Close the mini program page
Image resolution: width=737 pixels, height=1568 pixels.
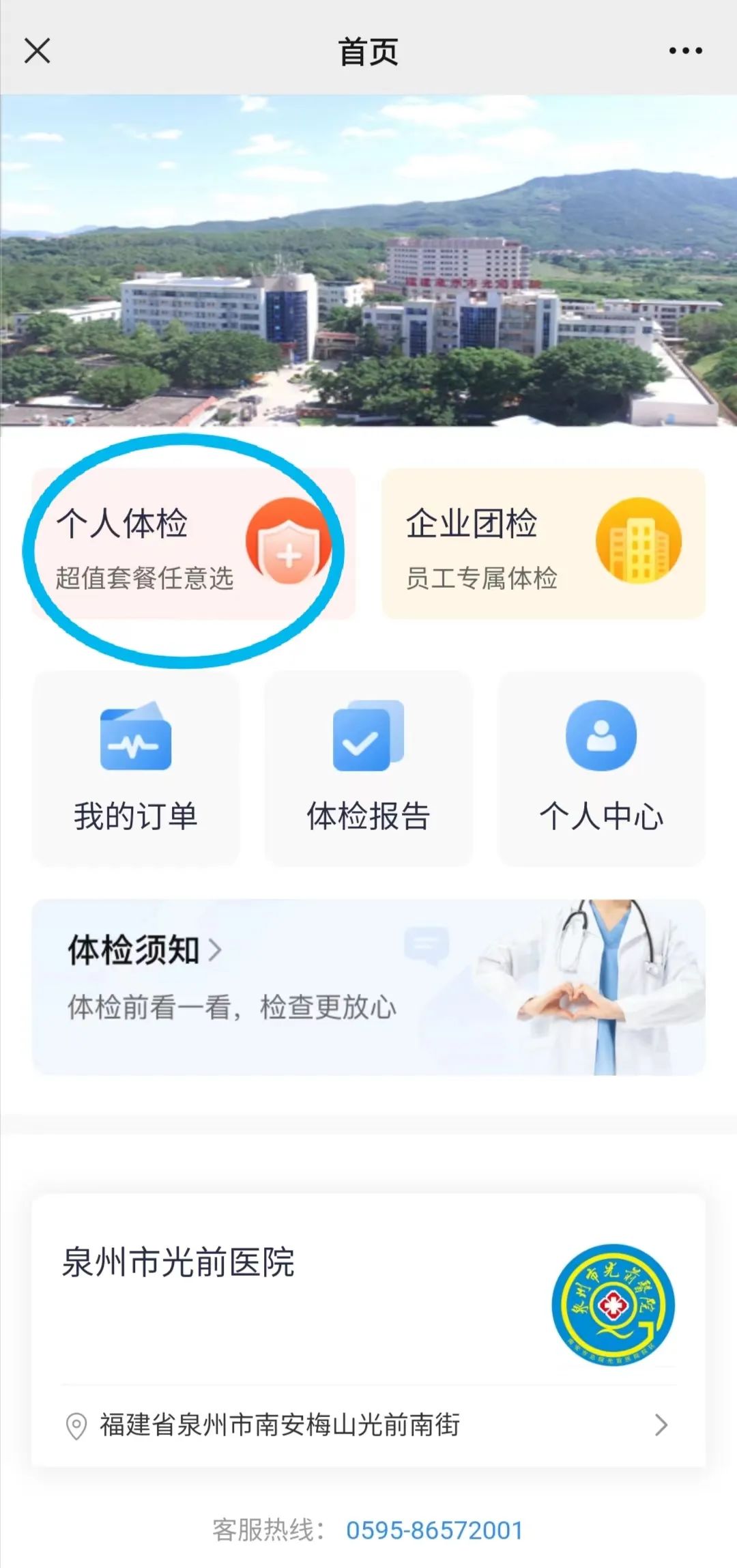pyautogui.click(x=38, y=51)
